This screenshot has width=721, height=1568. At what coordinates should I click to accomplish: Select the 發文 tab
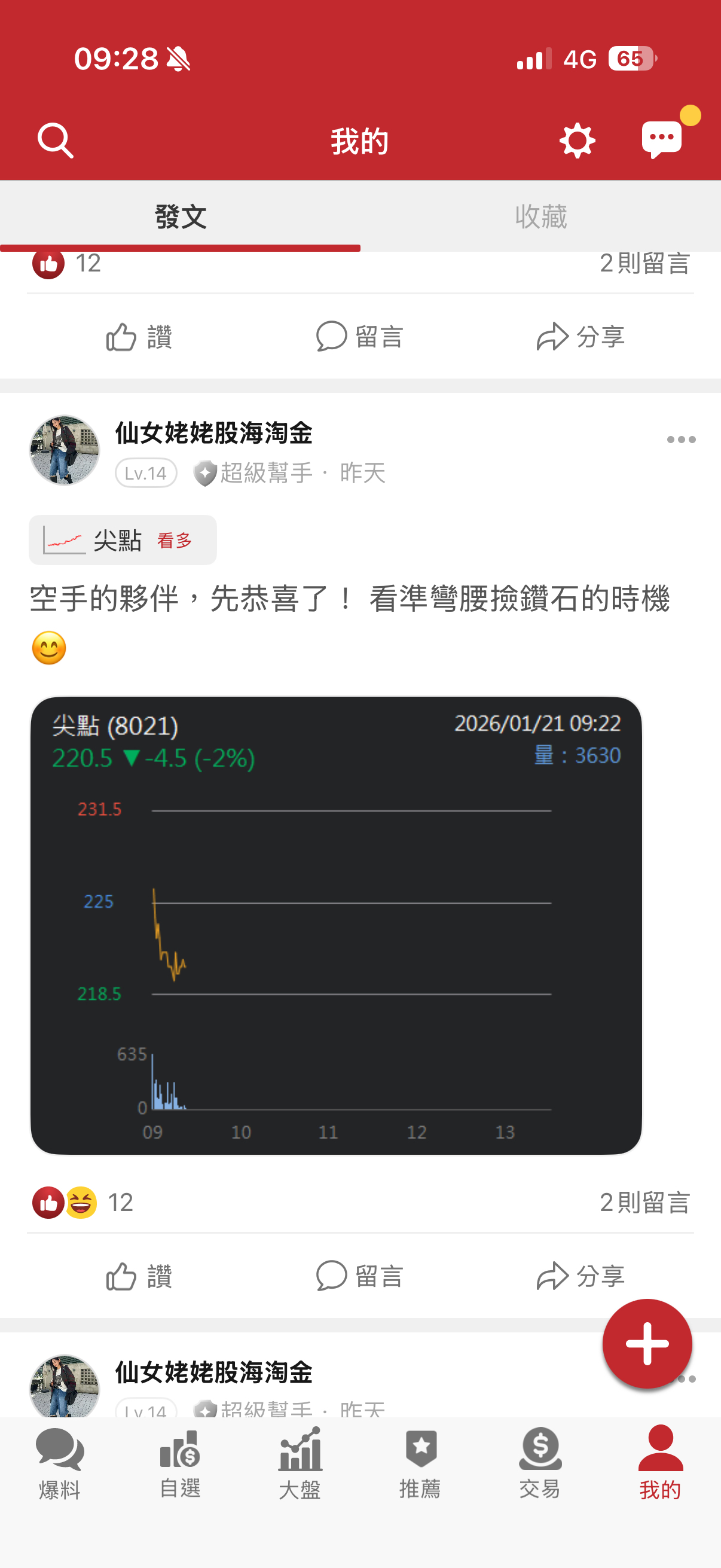point(180,216)
